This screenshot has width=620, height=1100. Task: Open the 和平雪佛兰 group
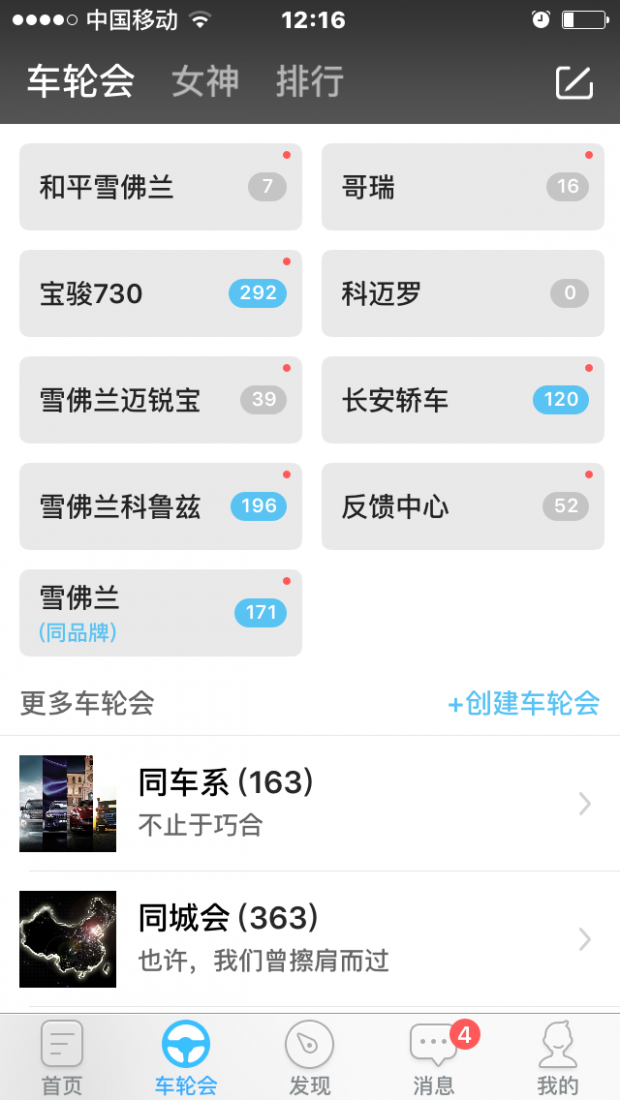point(160,187)
